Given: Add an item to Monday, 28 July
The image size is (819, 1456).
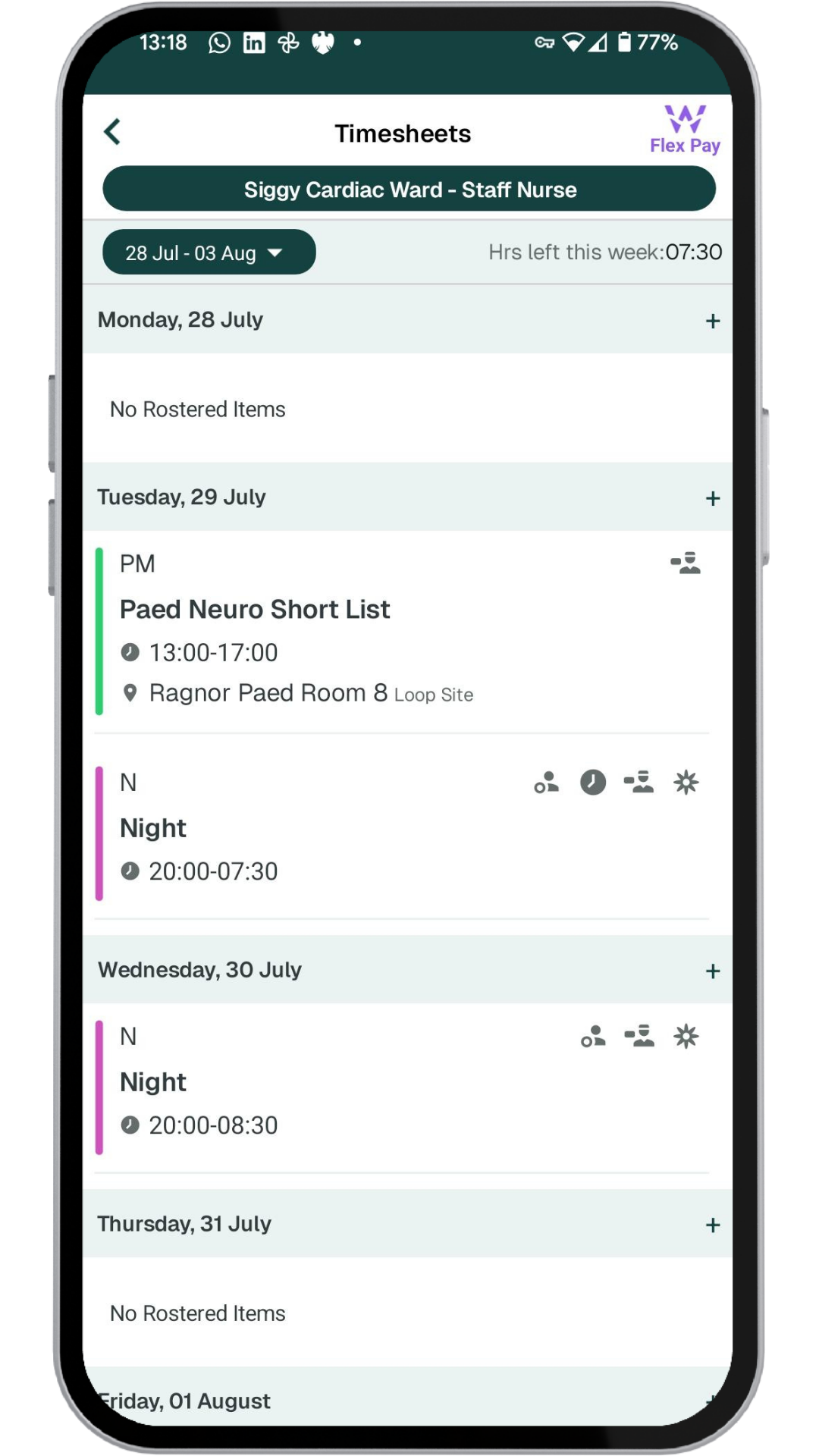Looking at the screenshot, I should coord(712,321).
